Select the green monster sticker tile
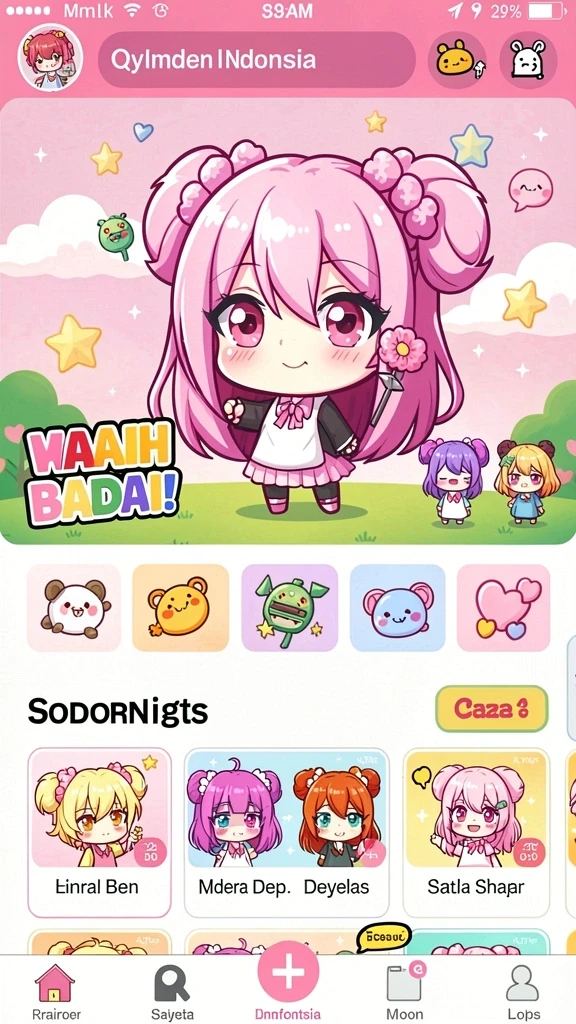Screen dimensions: 576x1024 click(x=289, y=608)
